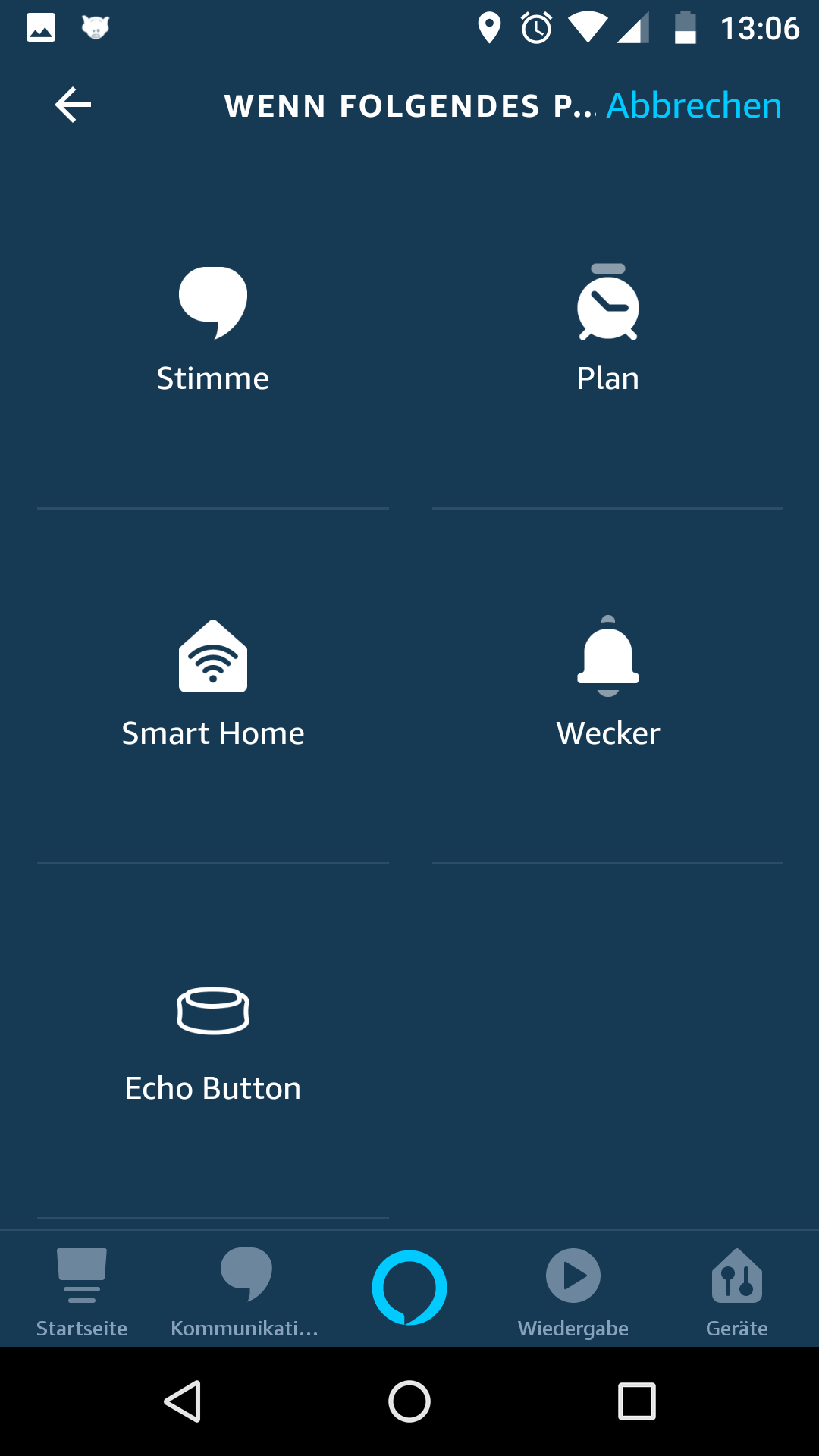Tap Abbrechen to cancel
819x1456 pixels.
pyautogui.click(x=694, y=105)
